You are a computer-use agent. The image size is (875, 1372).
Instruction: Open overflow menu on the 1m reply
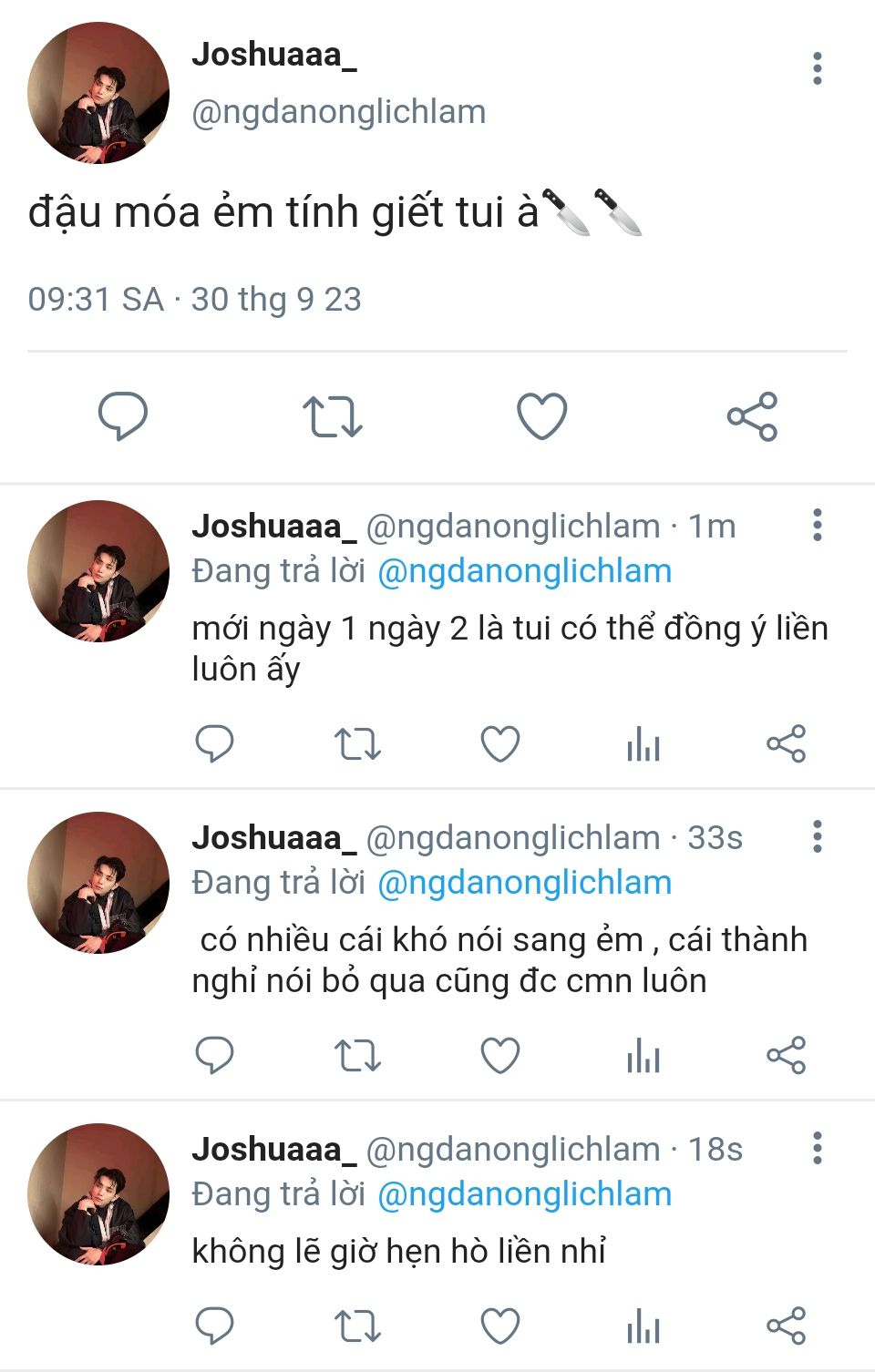pos(817,525)
